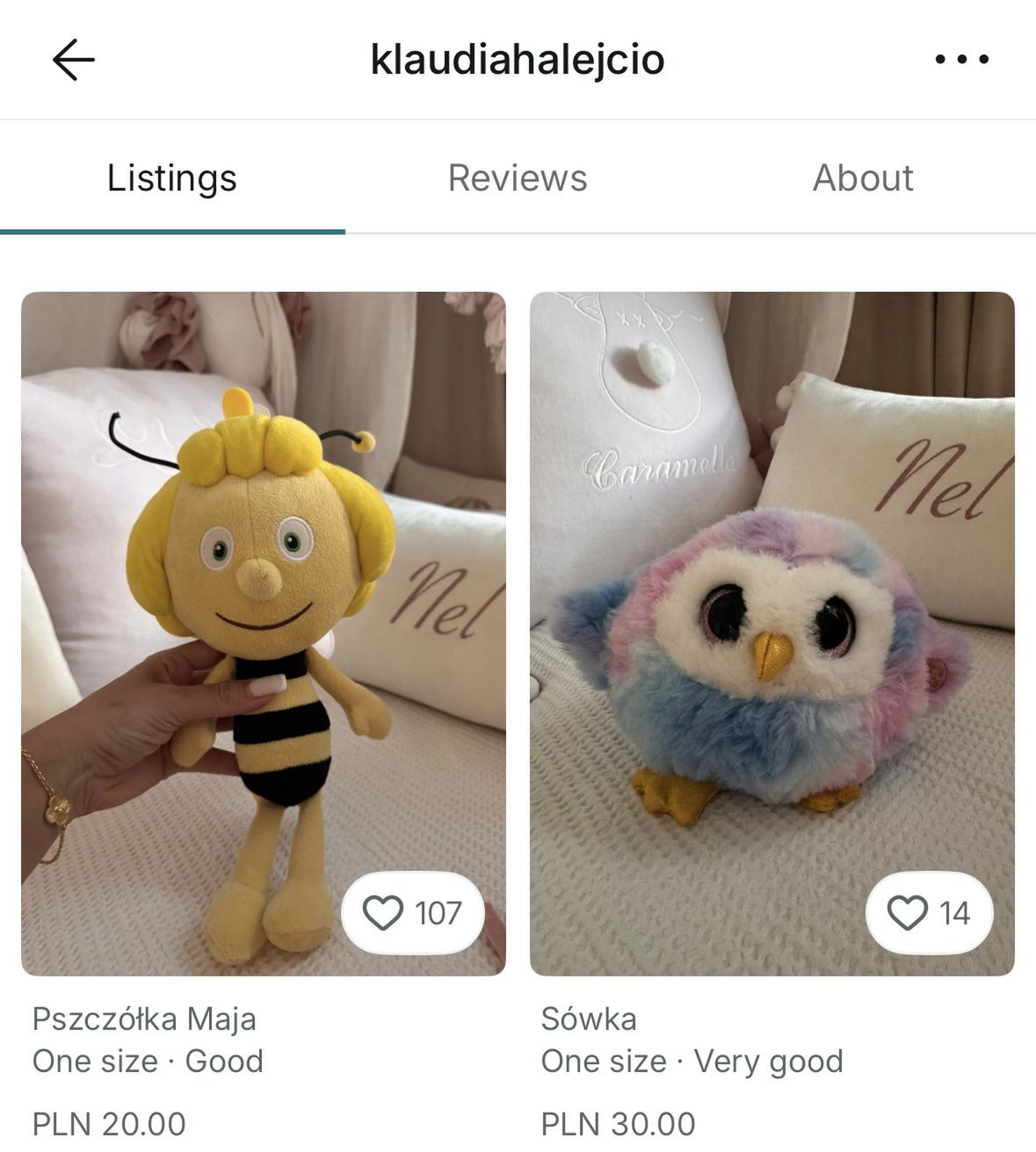Go back using the arrow

(x=73, y=60)
